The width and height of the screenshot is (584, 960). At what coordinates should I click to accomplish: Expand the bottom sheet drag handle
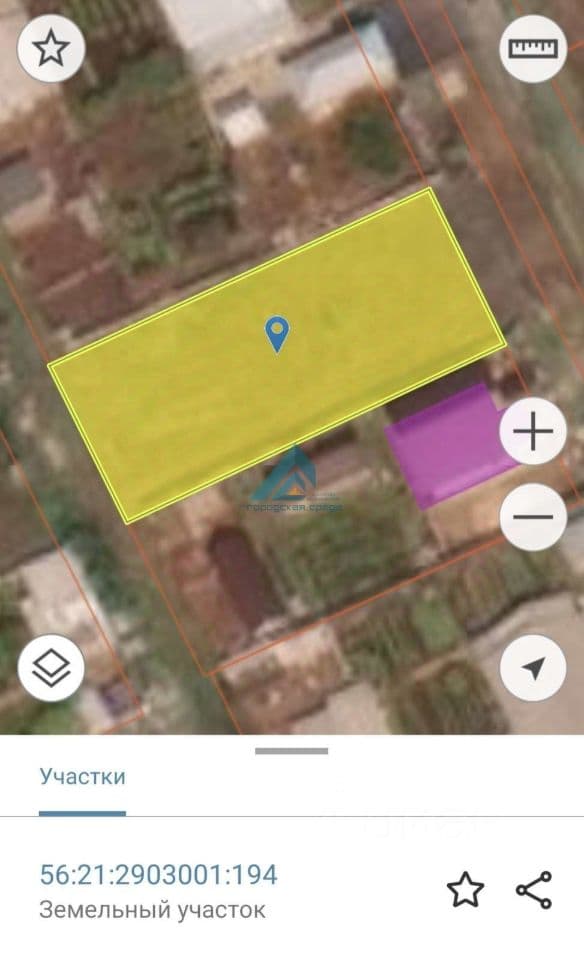tap(292, 751)
